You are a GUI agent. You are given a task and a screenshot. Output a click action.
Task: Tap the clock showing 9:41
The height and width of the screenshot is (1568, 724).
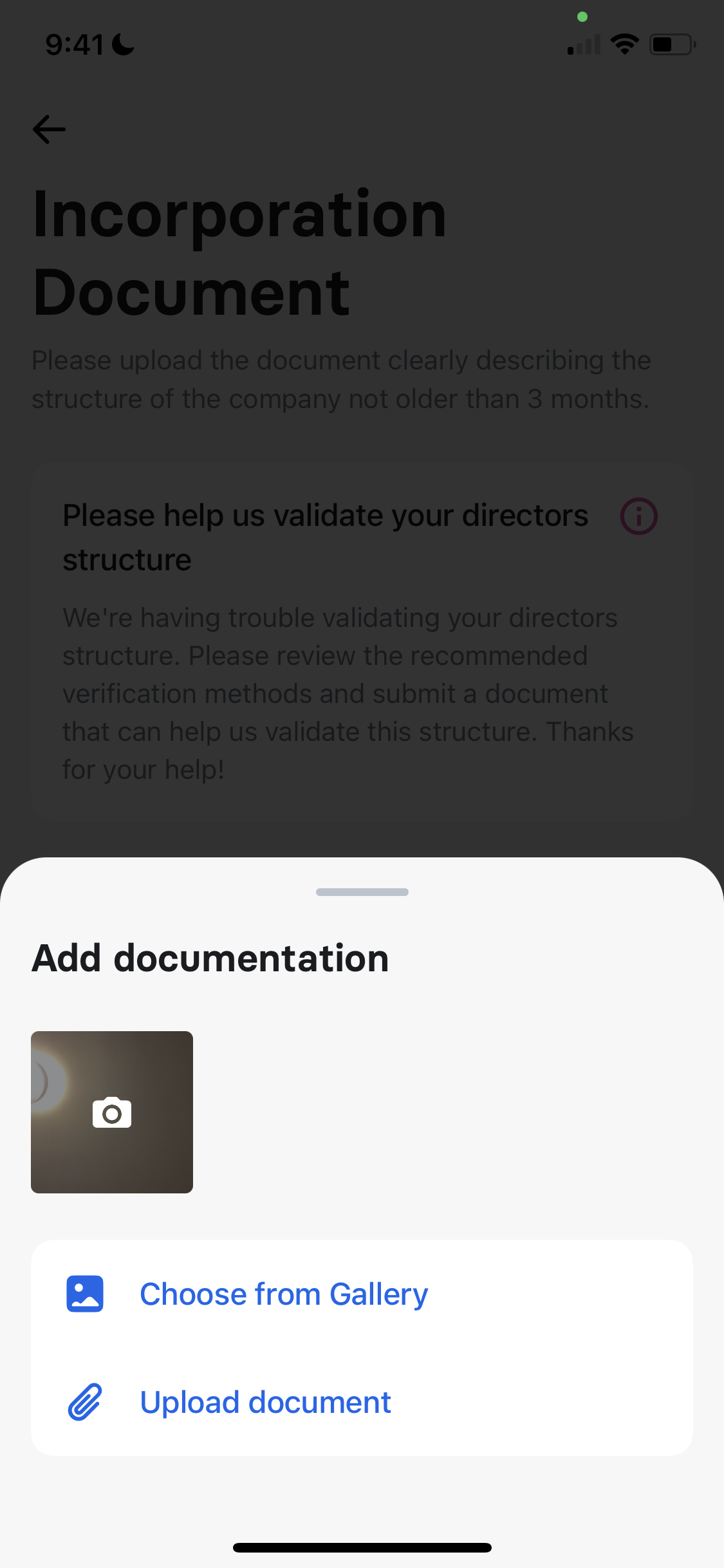pyautogui.click(x=74, y=43)
